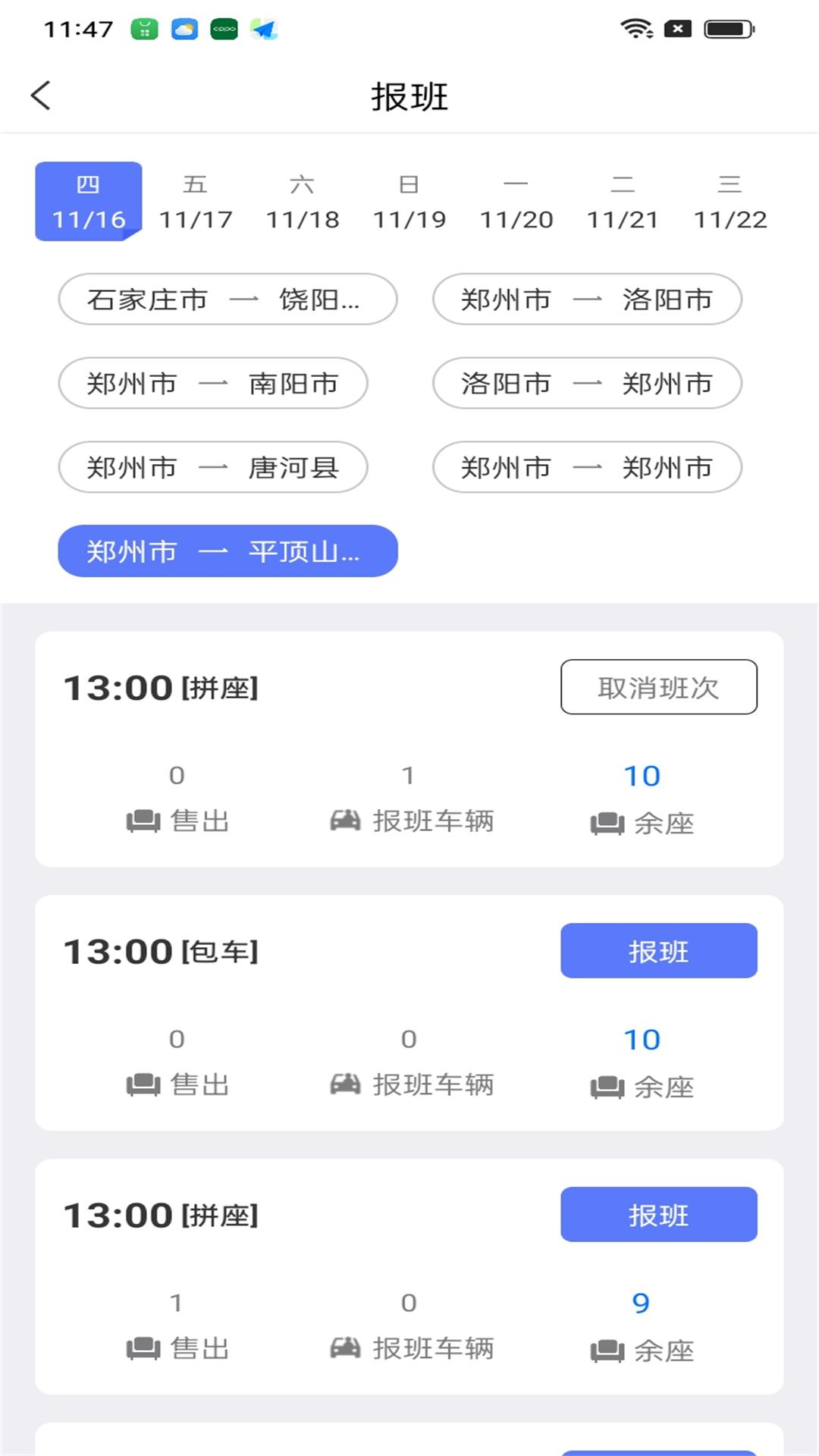
Task: Tap the green app icon in status bar
Action: click(143, 29)
